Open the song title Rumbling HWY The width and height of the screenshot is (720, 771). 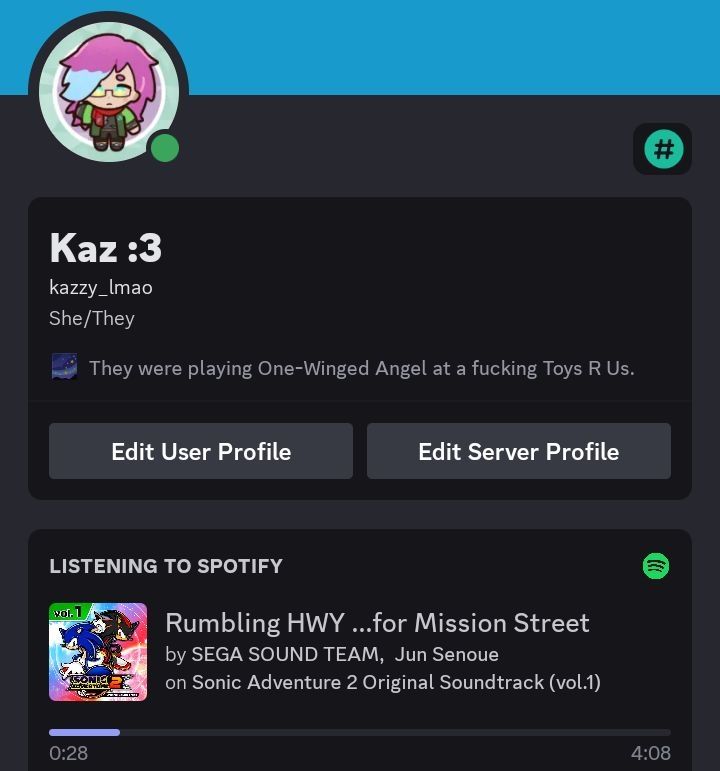coord(377,623)
